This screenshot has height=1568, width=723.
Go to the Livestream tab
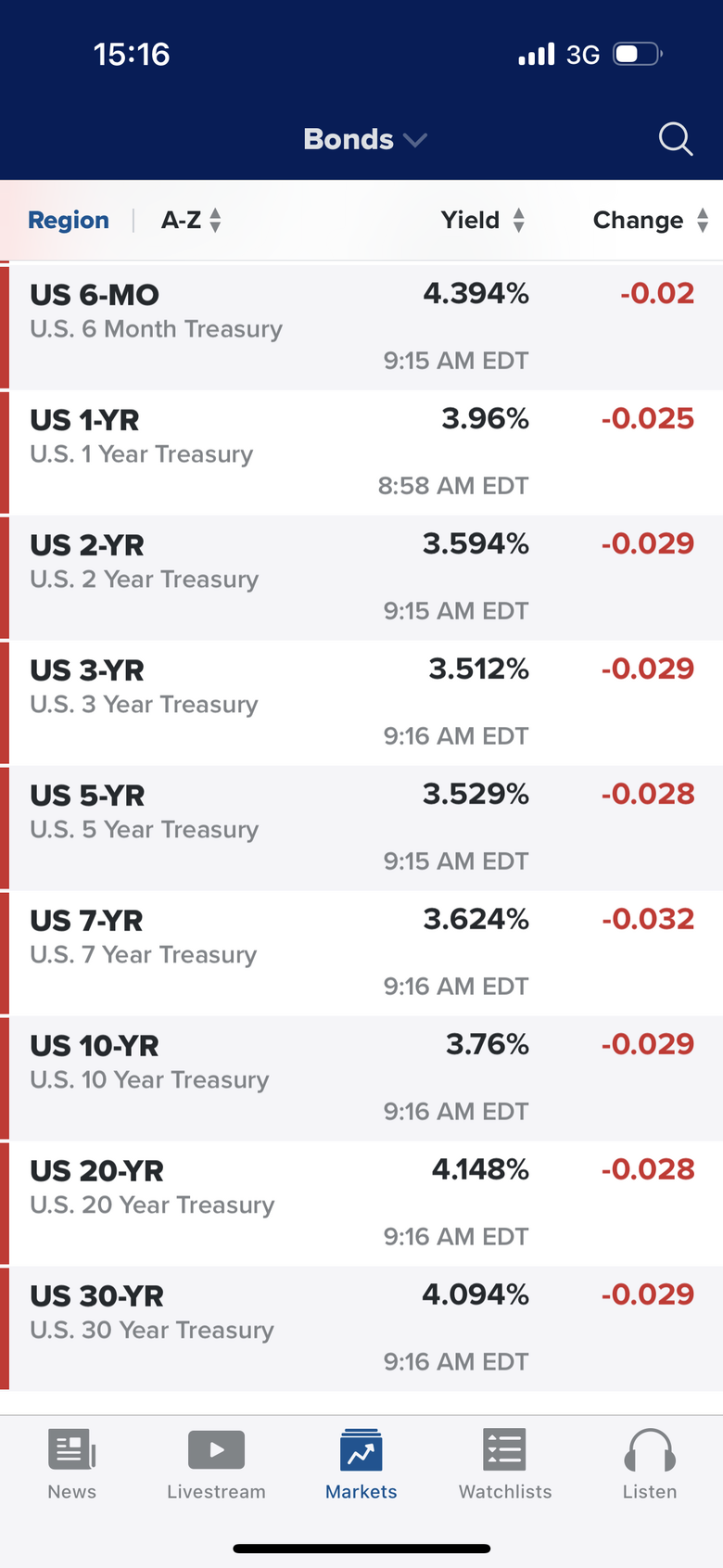[216, 1464]
